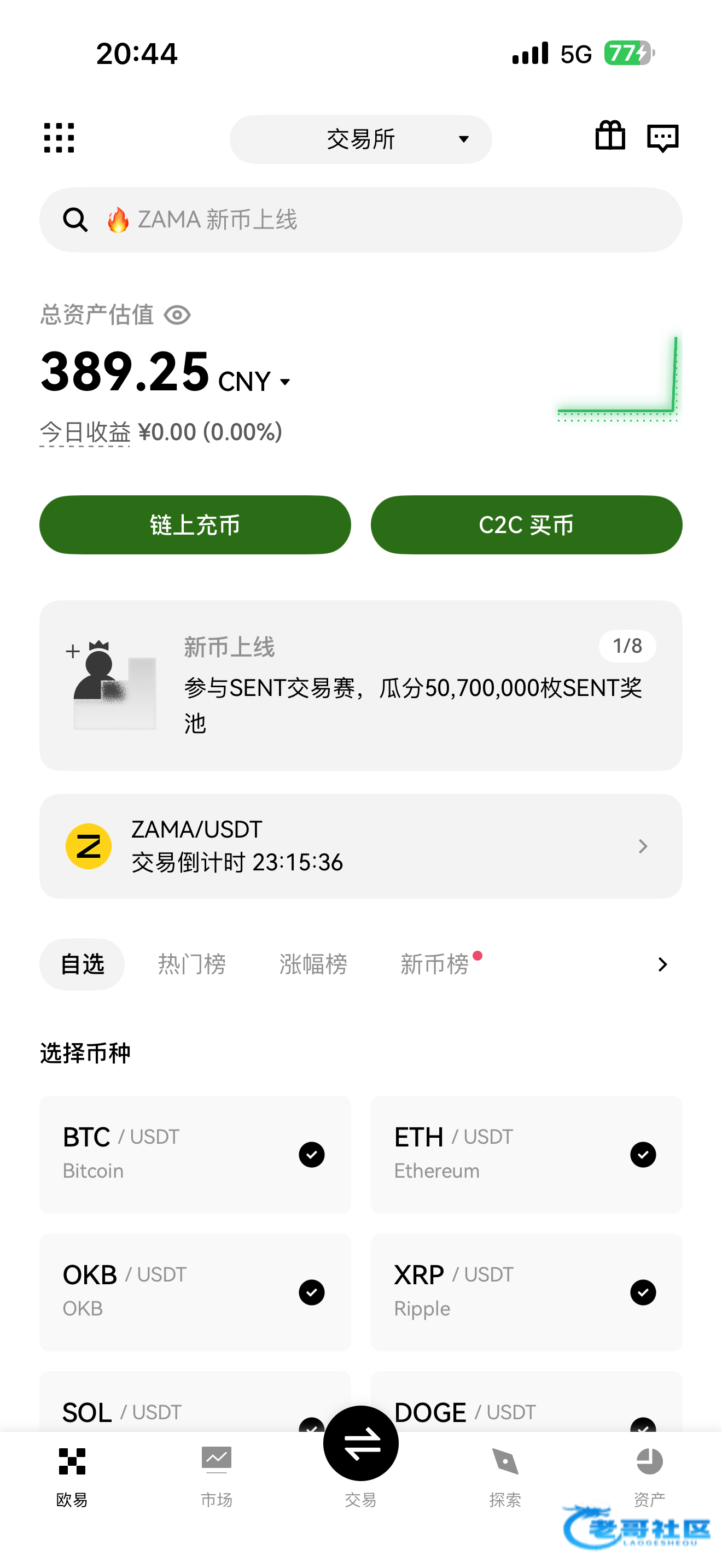Open the gift rewards icon
This screenshot has width=722, height=1568.
610,136
